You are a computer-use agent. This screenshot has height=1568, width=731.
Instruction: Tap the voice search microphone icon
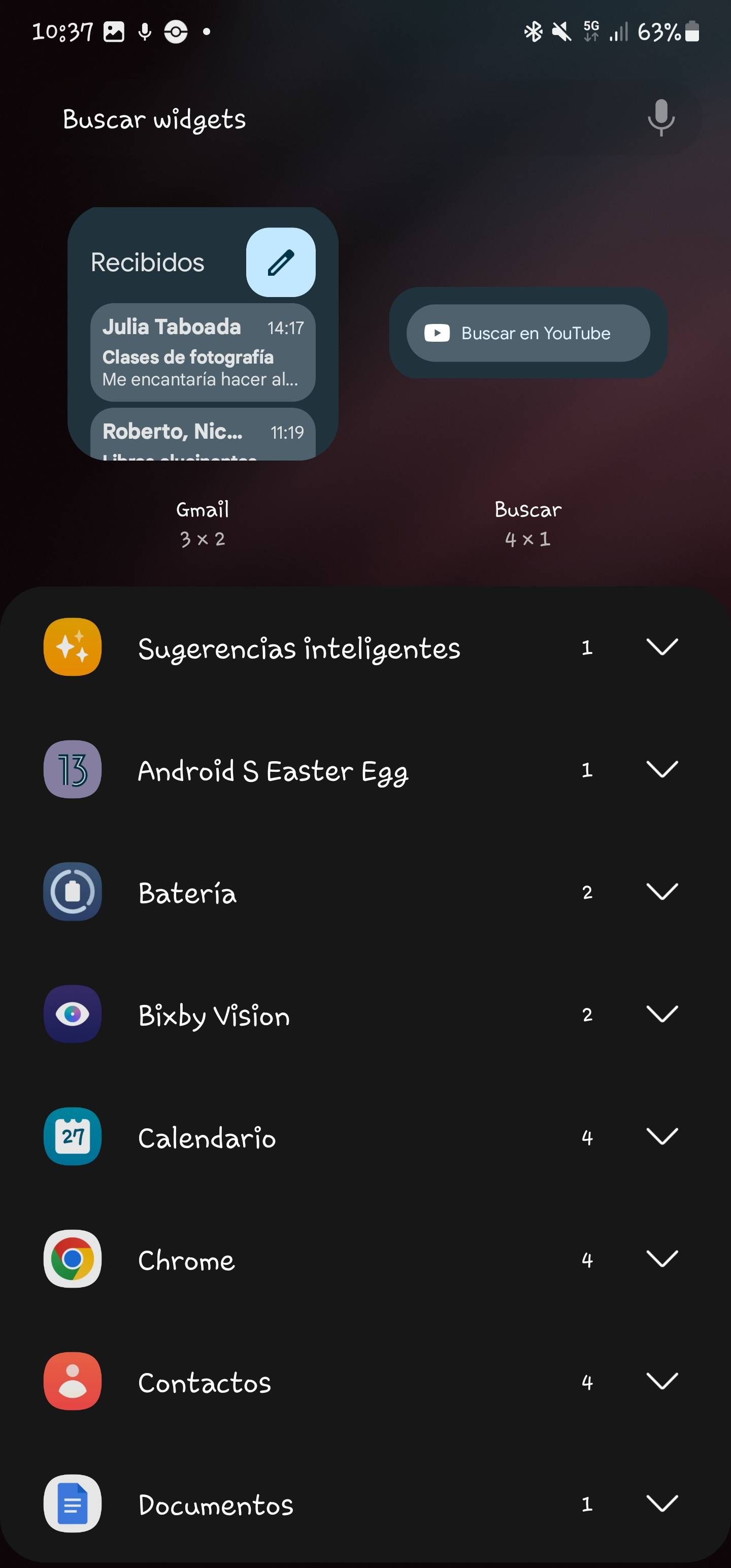tap(661, 118)
